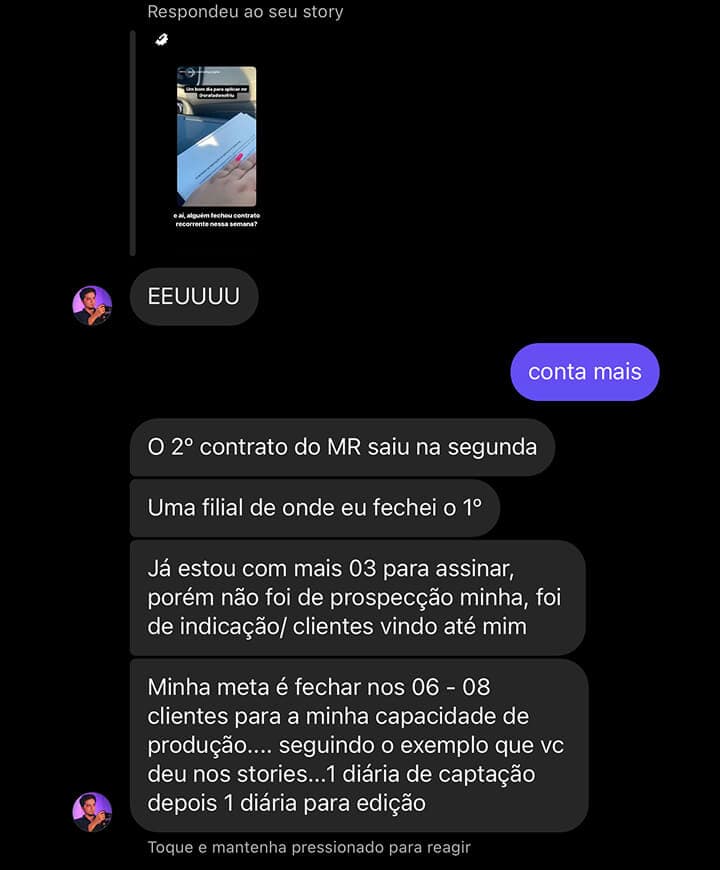Tap the long message about 'Minha meta'

(x=364, y=744)
